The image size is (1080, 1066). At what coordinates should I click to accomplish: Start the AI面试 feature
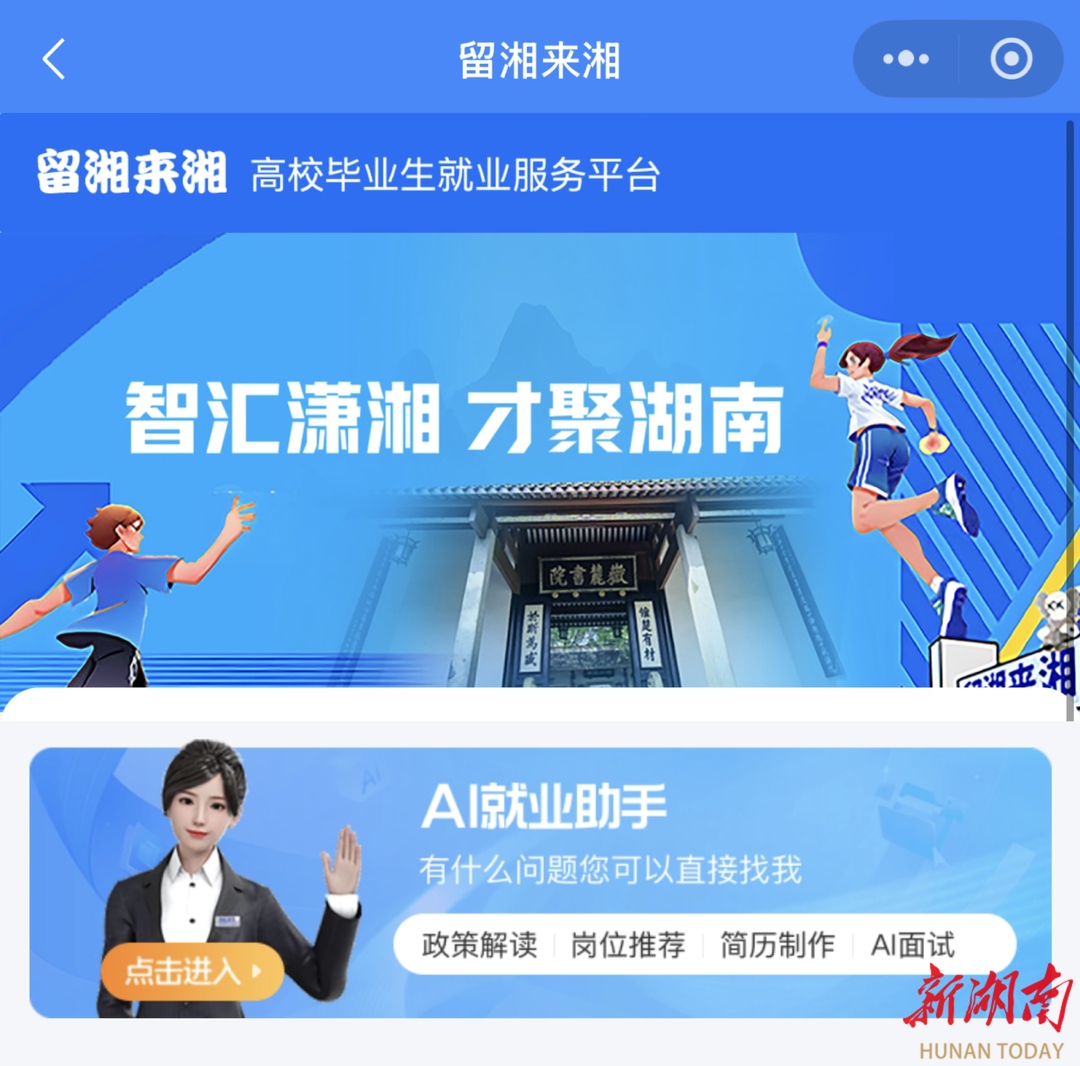click(912, 945)
